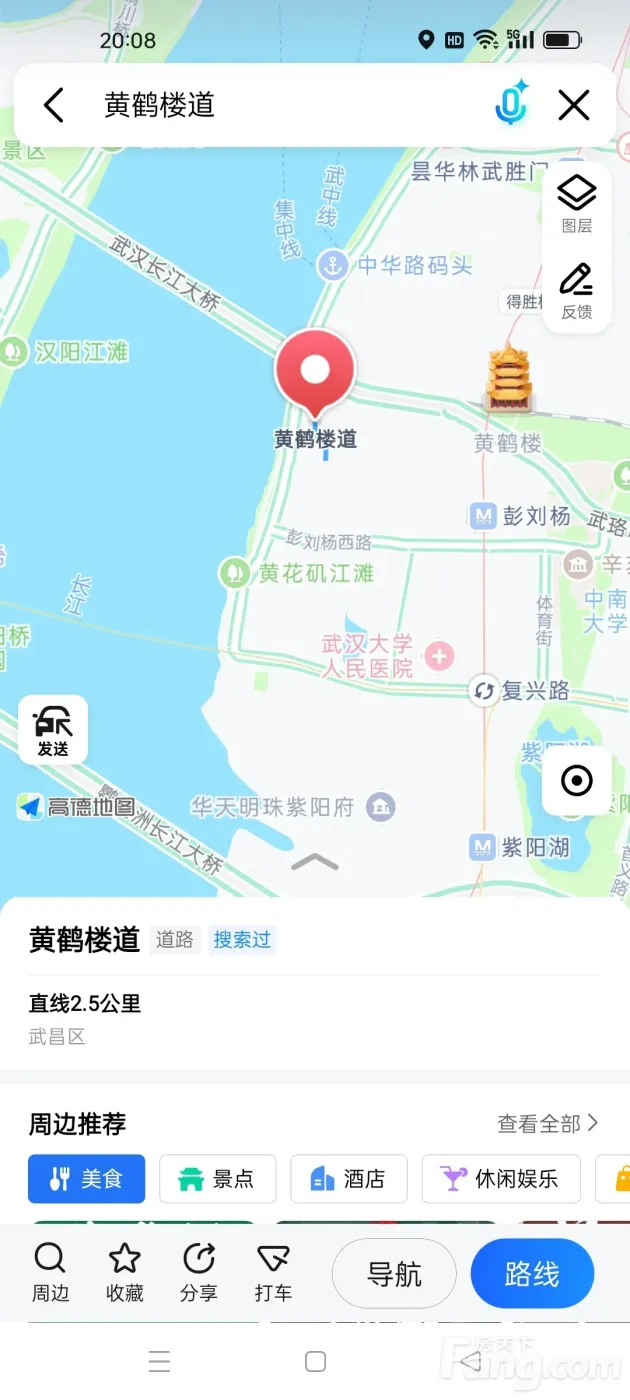Expand the details panel with the up chevron
The height and width of the screenshot is (1400, 630).
tap(315, 861)
